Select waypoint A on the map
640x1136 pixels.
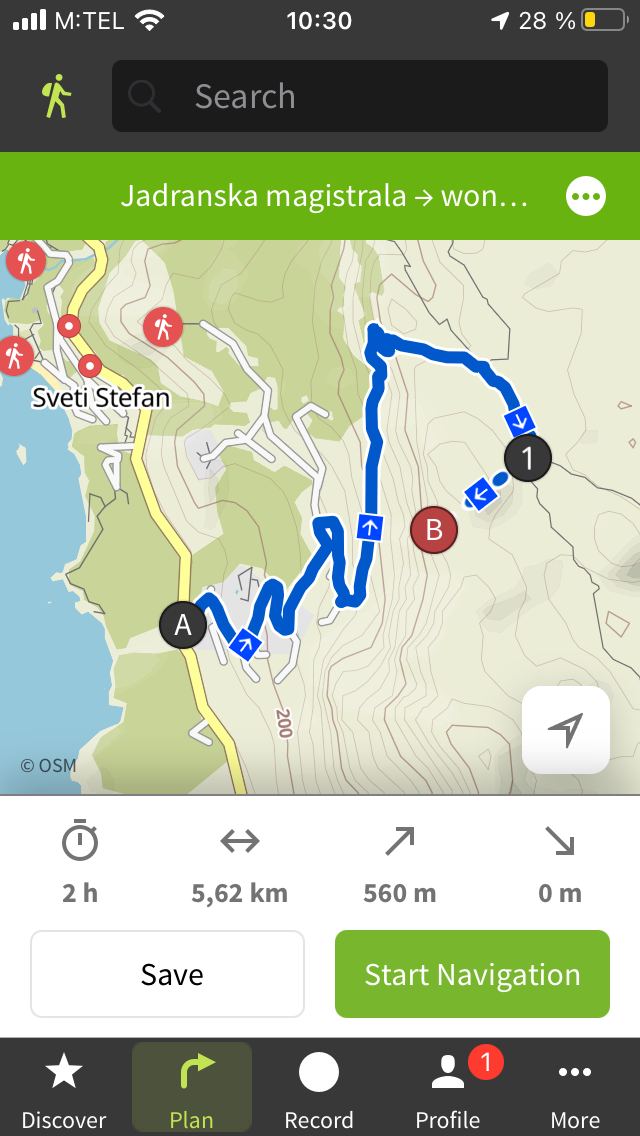point(183,626)
